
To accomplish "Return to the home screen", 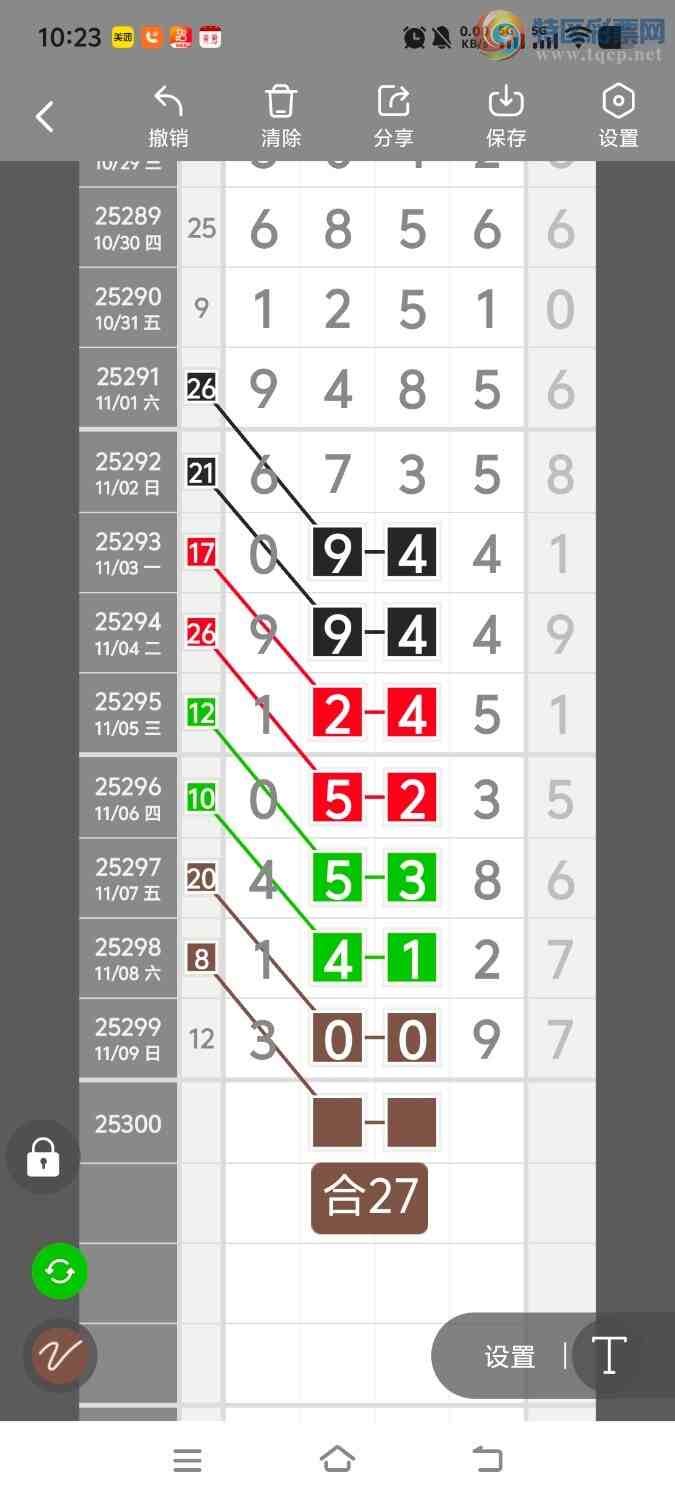I will 337,1460.
